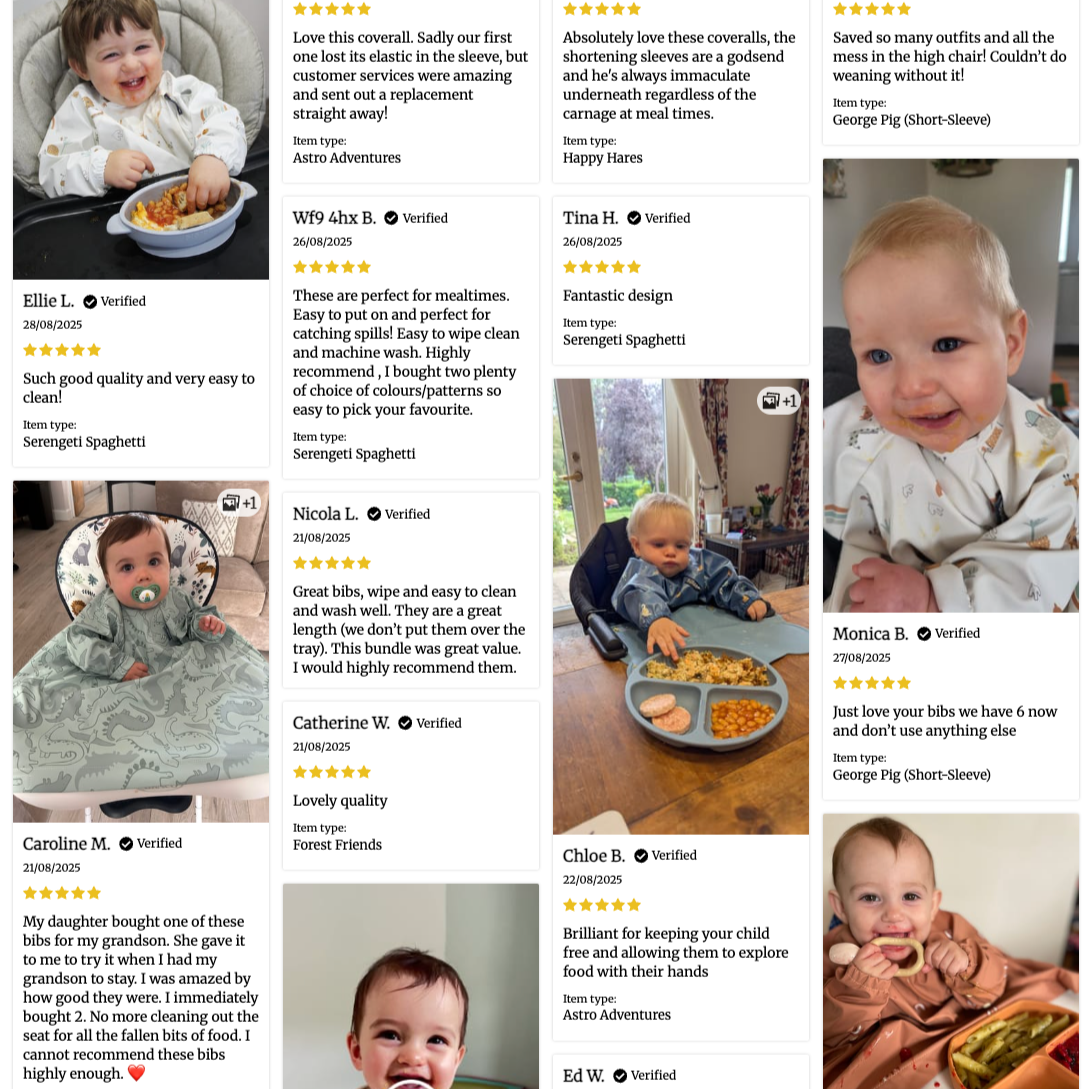
Task: Open baby photo below Catherine W.'s review
Action: pyautogui.click(x=410, y=985)
